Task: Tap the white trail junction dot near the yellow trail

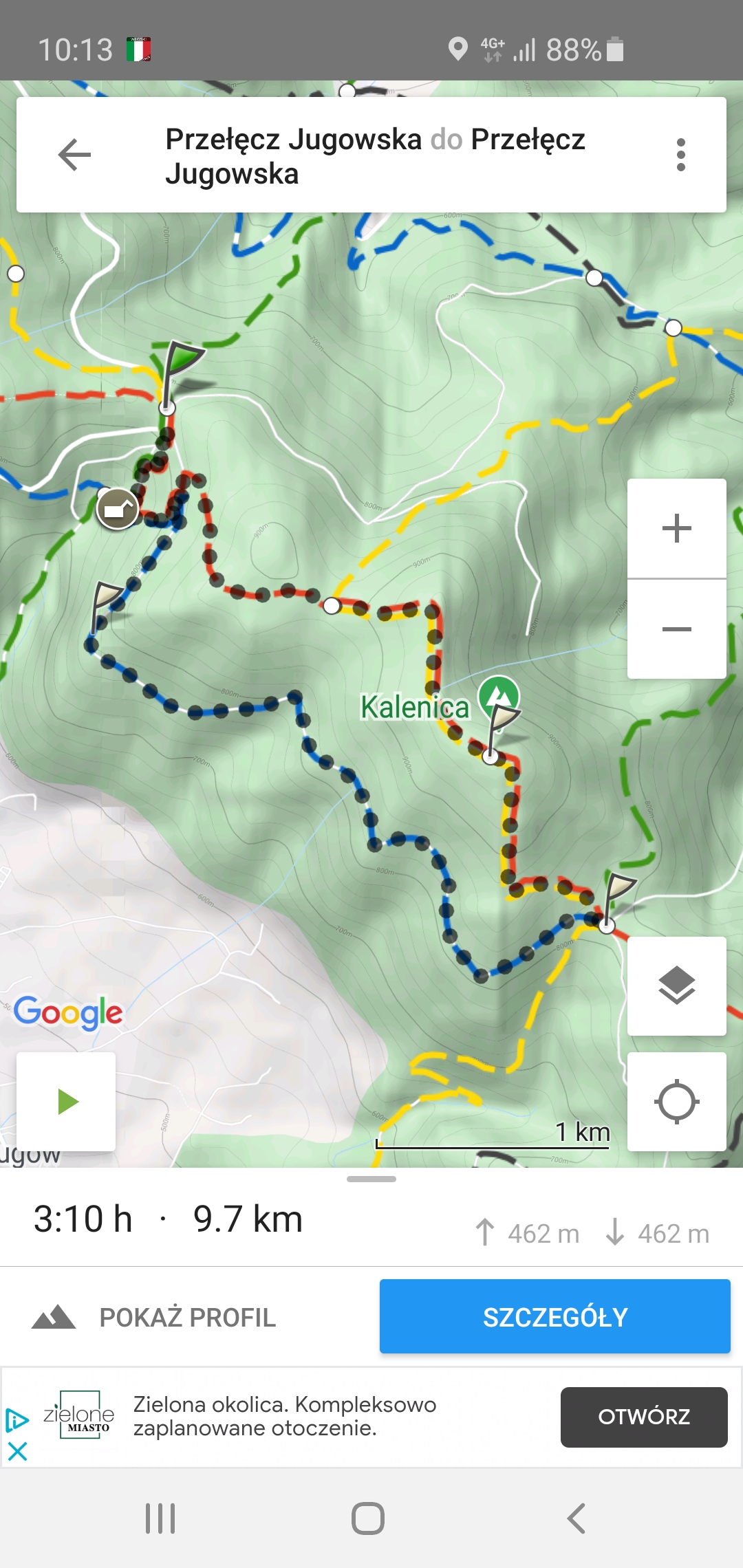Action: click(332, 606)
